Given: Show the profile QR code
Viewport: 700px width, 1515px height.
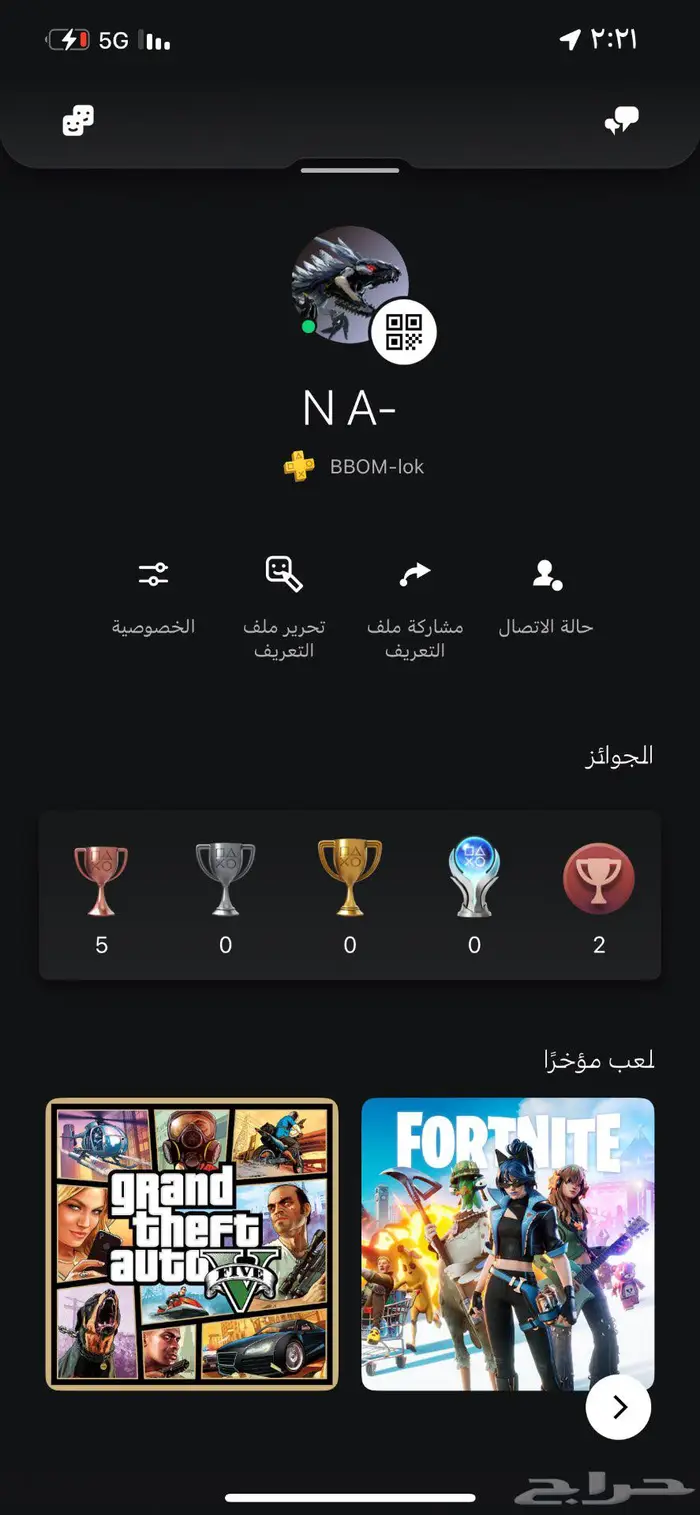Looking at the screenshot, I should [403, 332].
